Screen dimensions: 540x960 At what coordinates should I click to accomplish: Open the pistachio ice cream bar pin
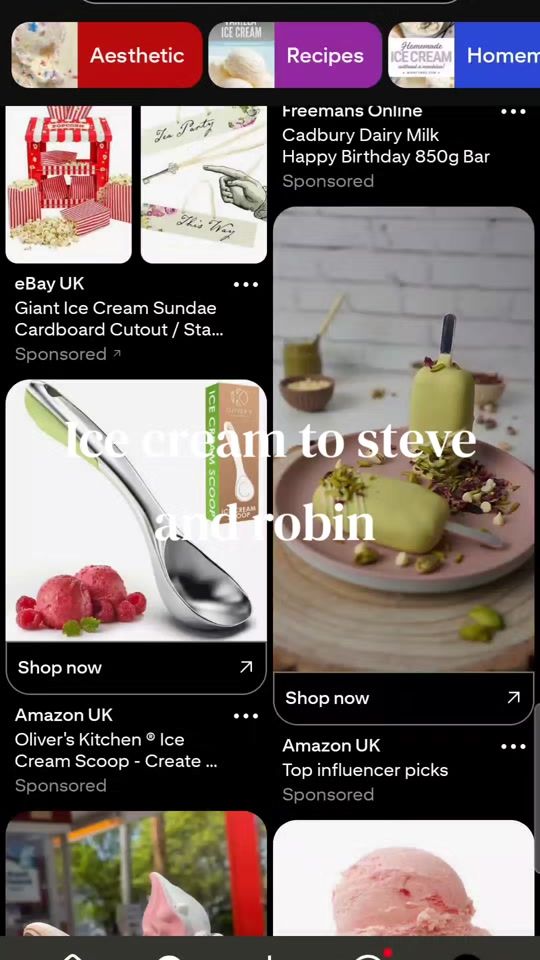(403, 439)
